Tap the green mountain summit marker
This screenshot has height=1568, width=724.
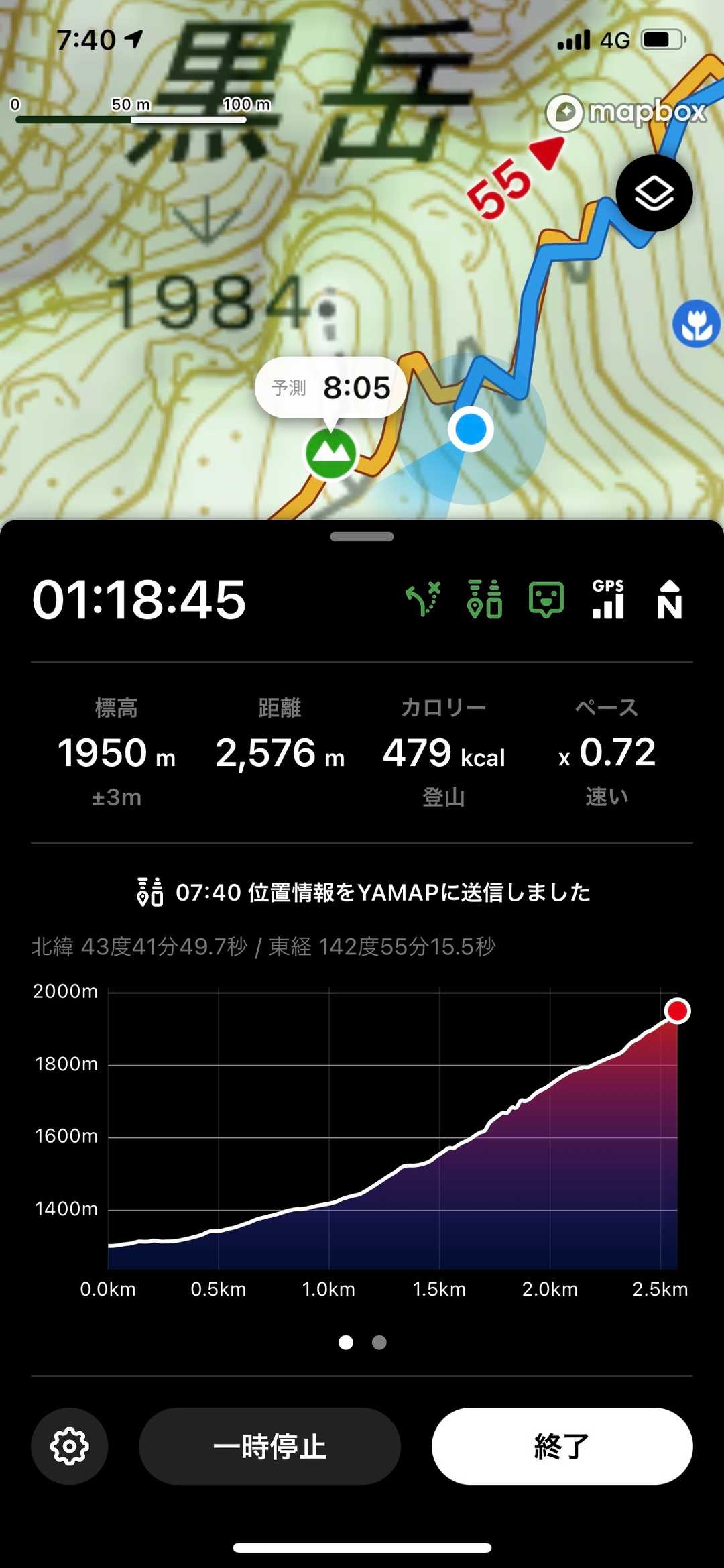[330, 453]
